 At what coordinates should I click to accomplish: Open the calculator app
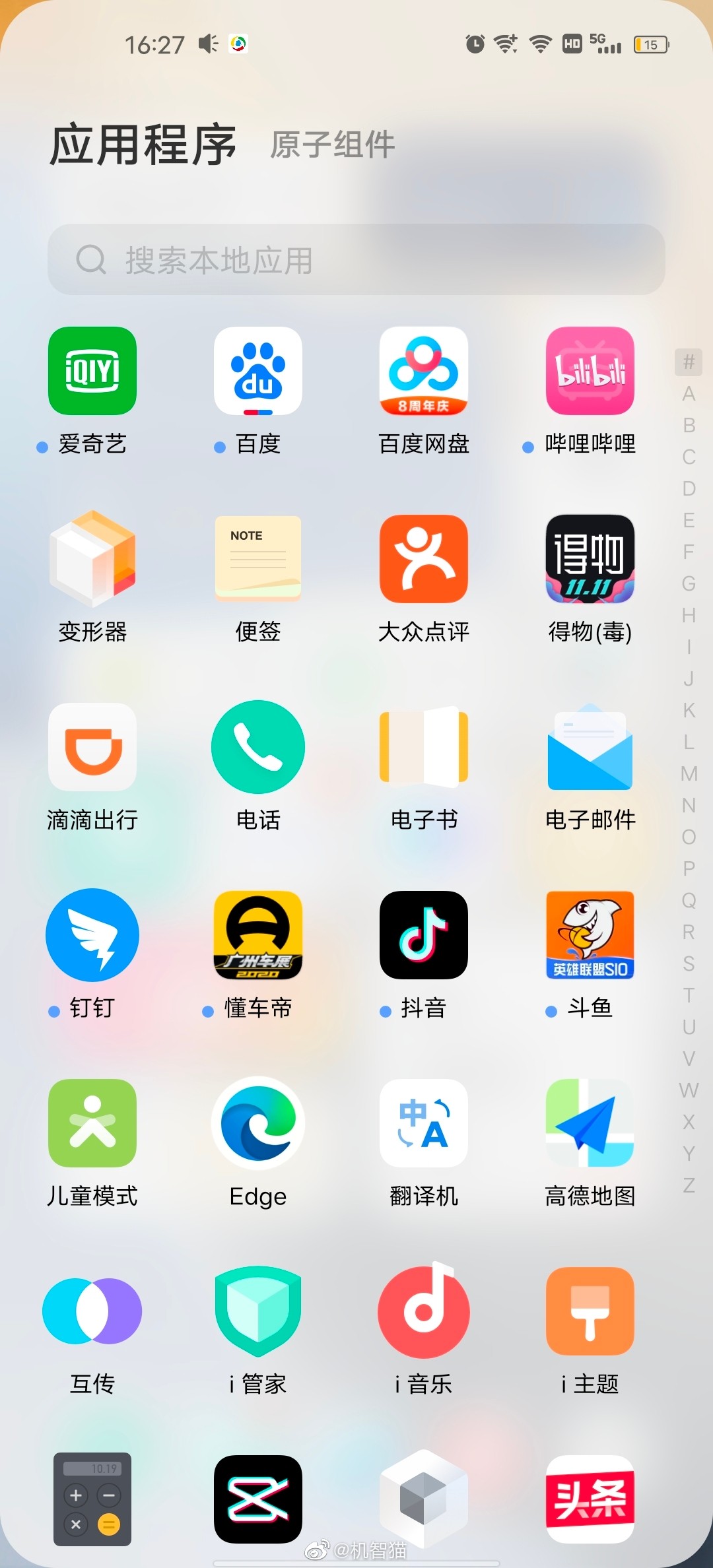[x=92, y=1499]
